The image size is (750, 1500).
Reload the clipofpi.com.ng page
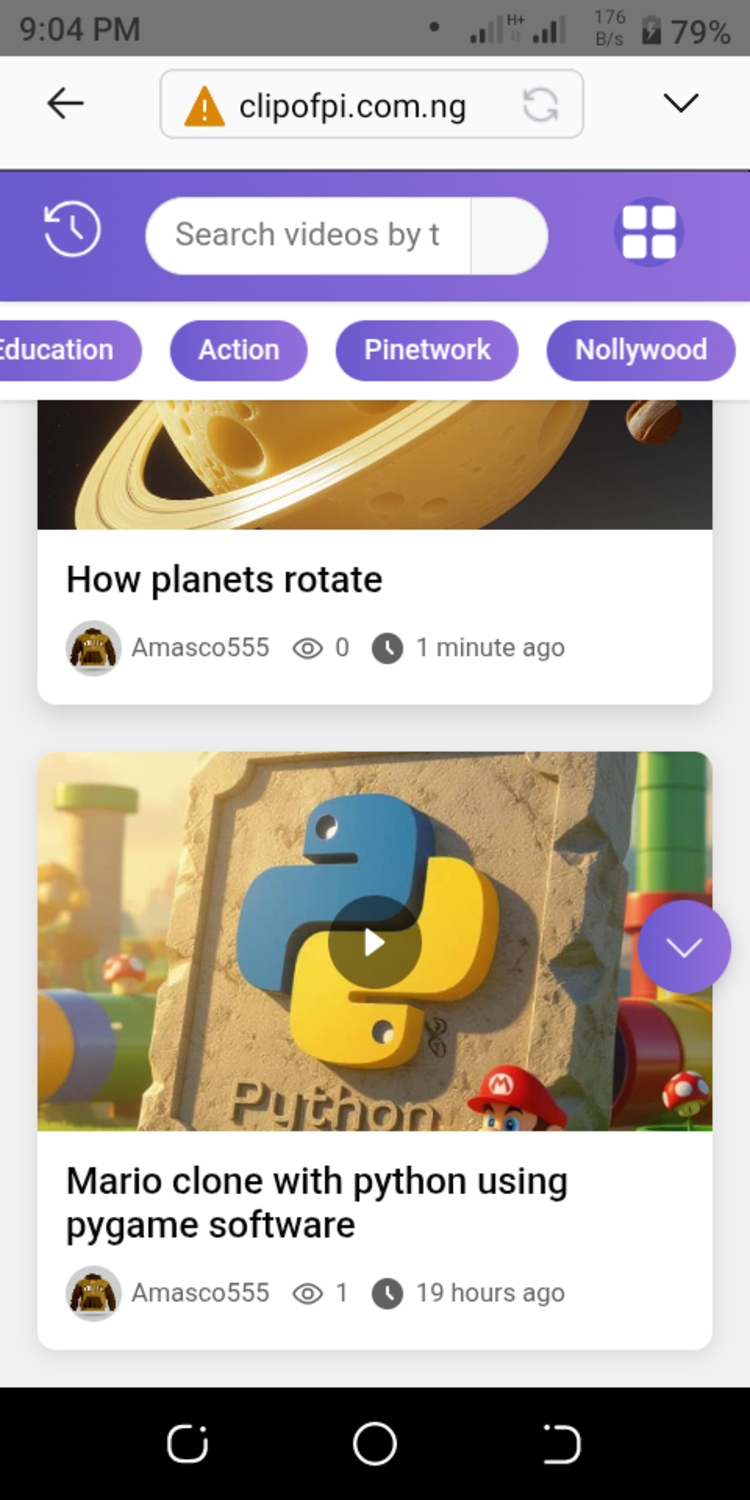[540, 104]
